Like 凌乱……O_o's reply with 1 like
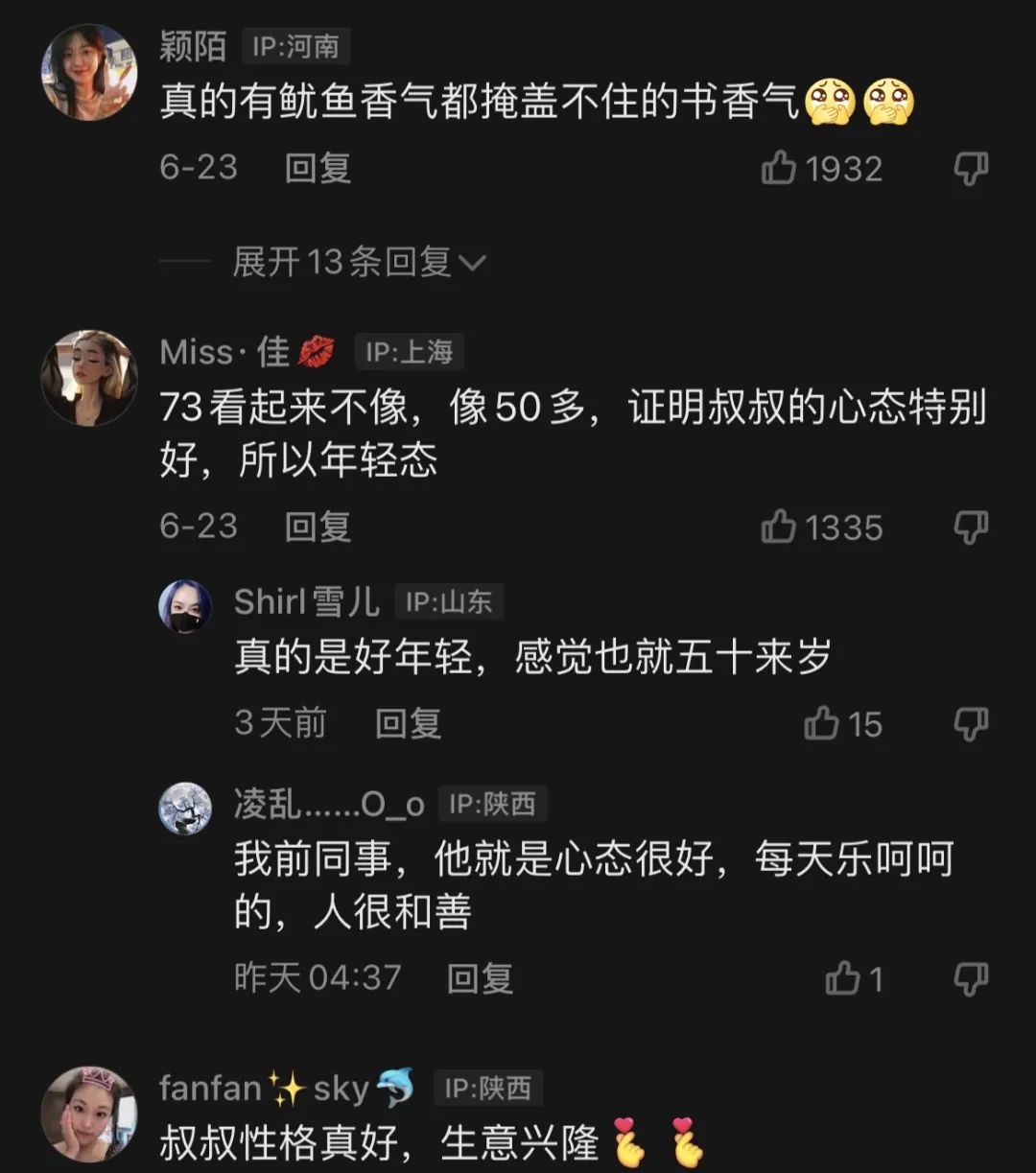The image size is (1036, 1173). 843,979
